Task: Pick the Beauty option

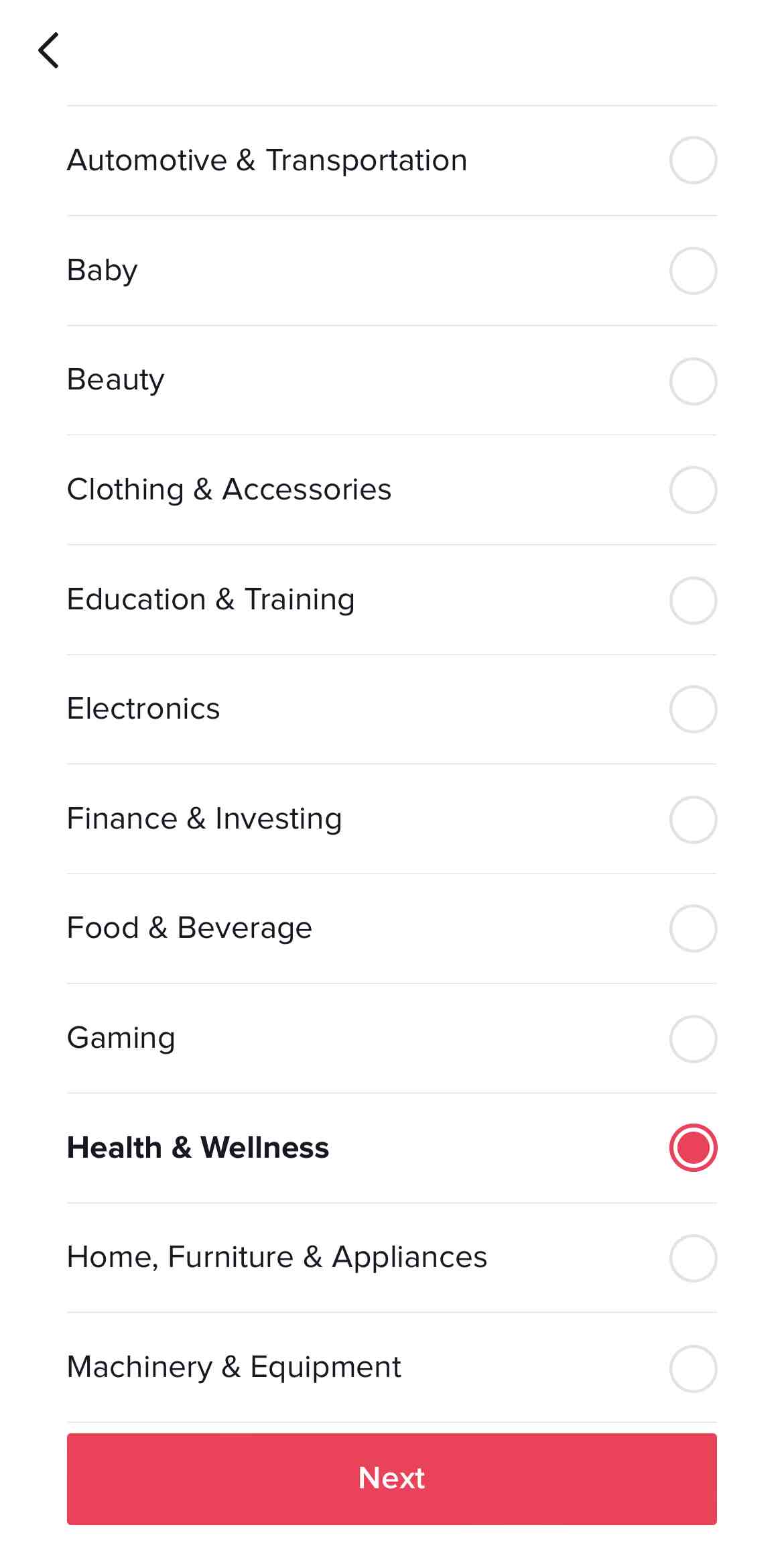Action: (392, 381)
